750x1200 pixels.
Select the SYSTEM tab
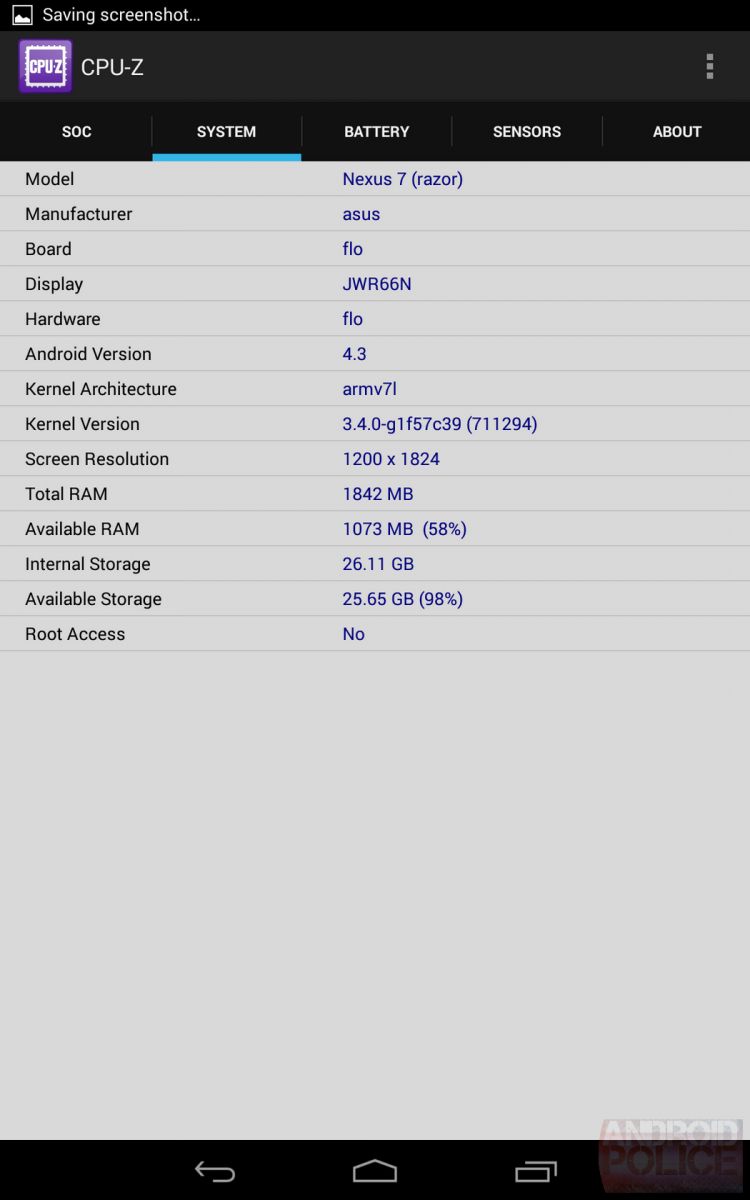tap(226, 131)
